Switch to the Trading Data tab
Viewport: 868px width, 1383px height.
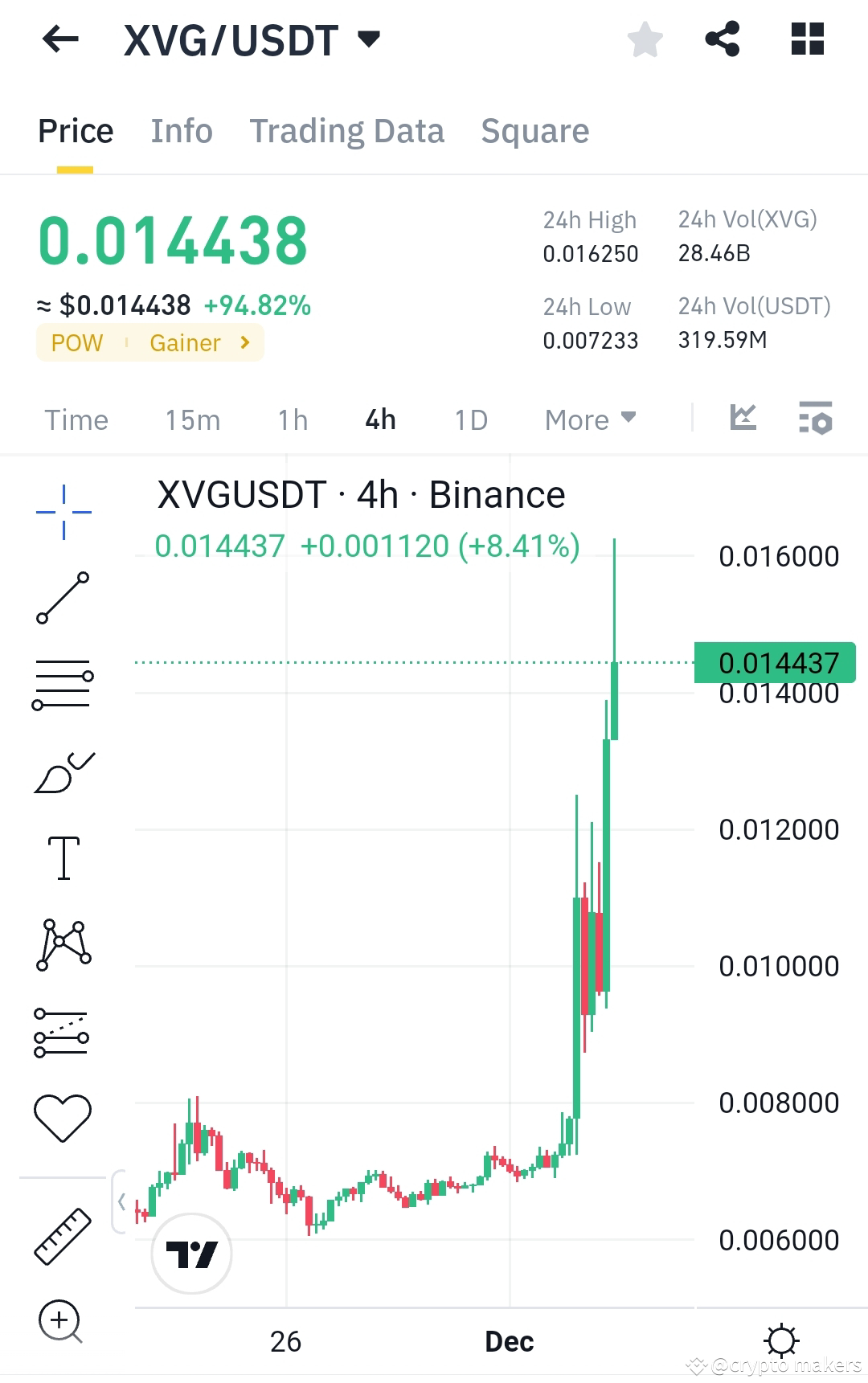347,130
